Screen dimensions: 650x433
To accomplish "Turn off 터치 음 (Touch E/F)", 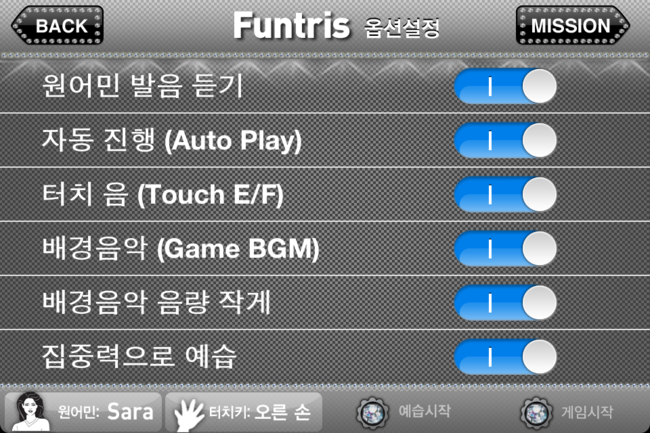I will (x=505, y=194).
